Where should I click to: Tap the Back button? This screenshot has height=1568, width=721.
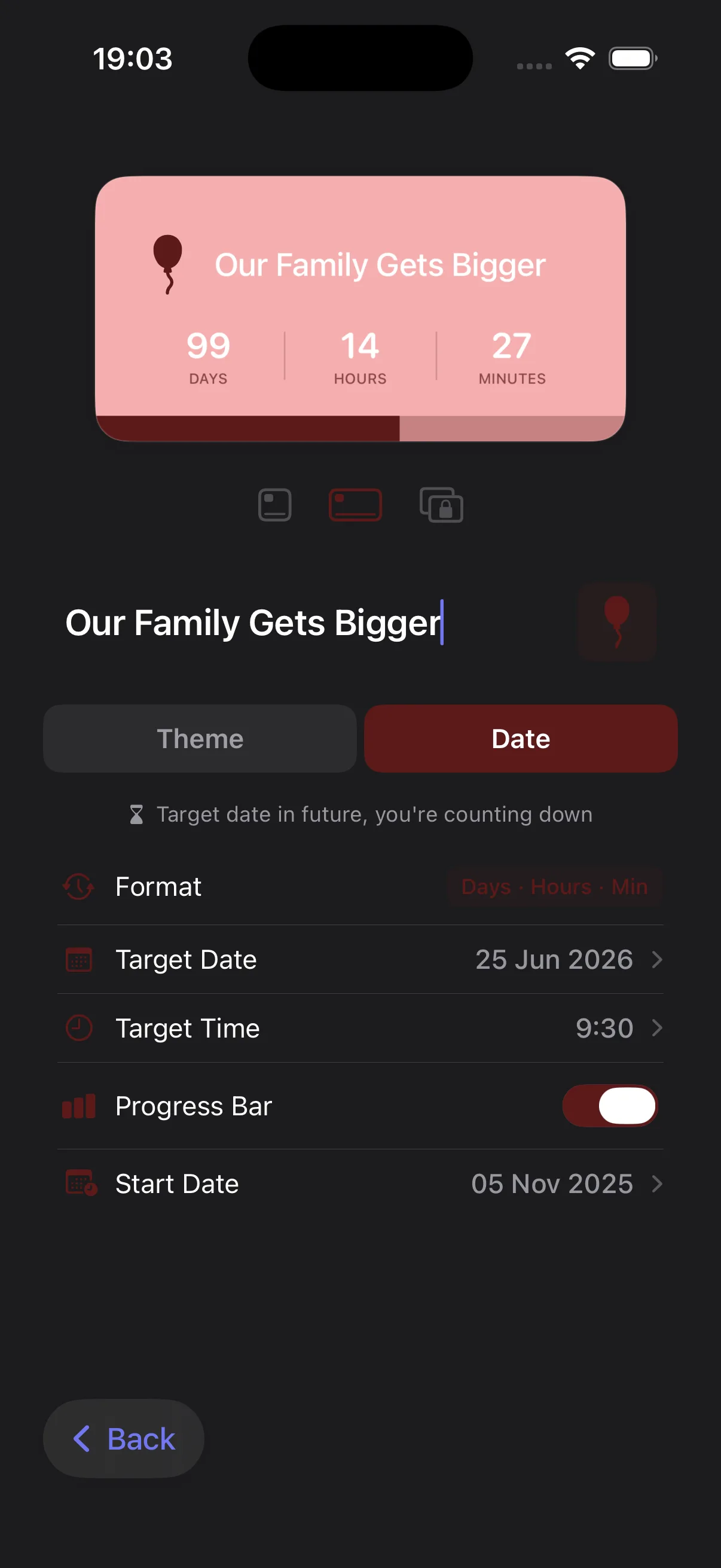click(x=123, y=1438)
